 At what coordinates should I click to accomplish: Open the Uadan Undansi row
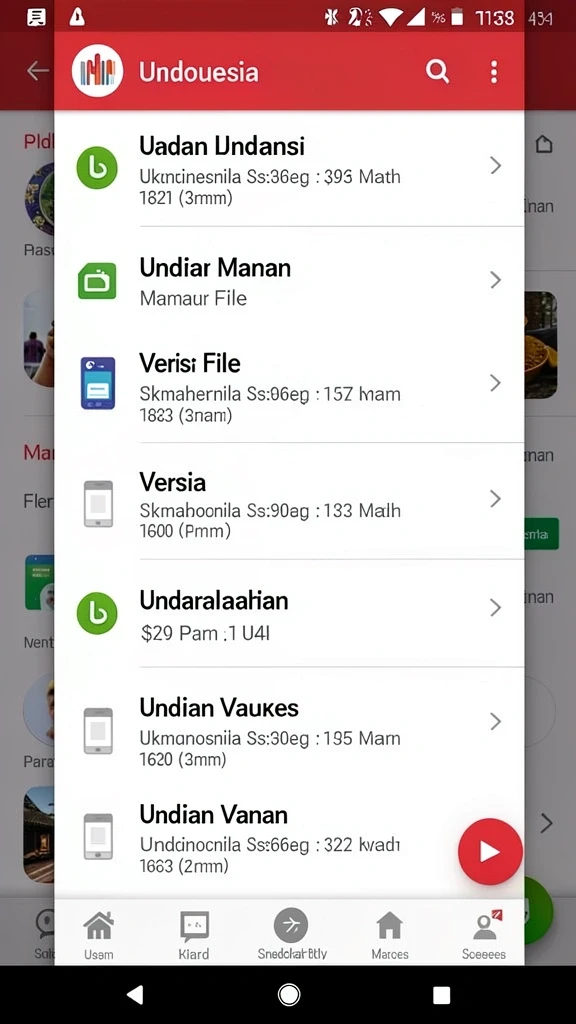coord(289,168)
